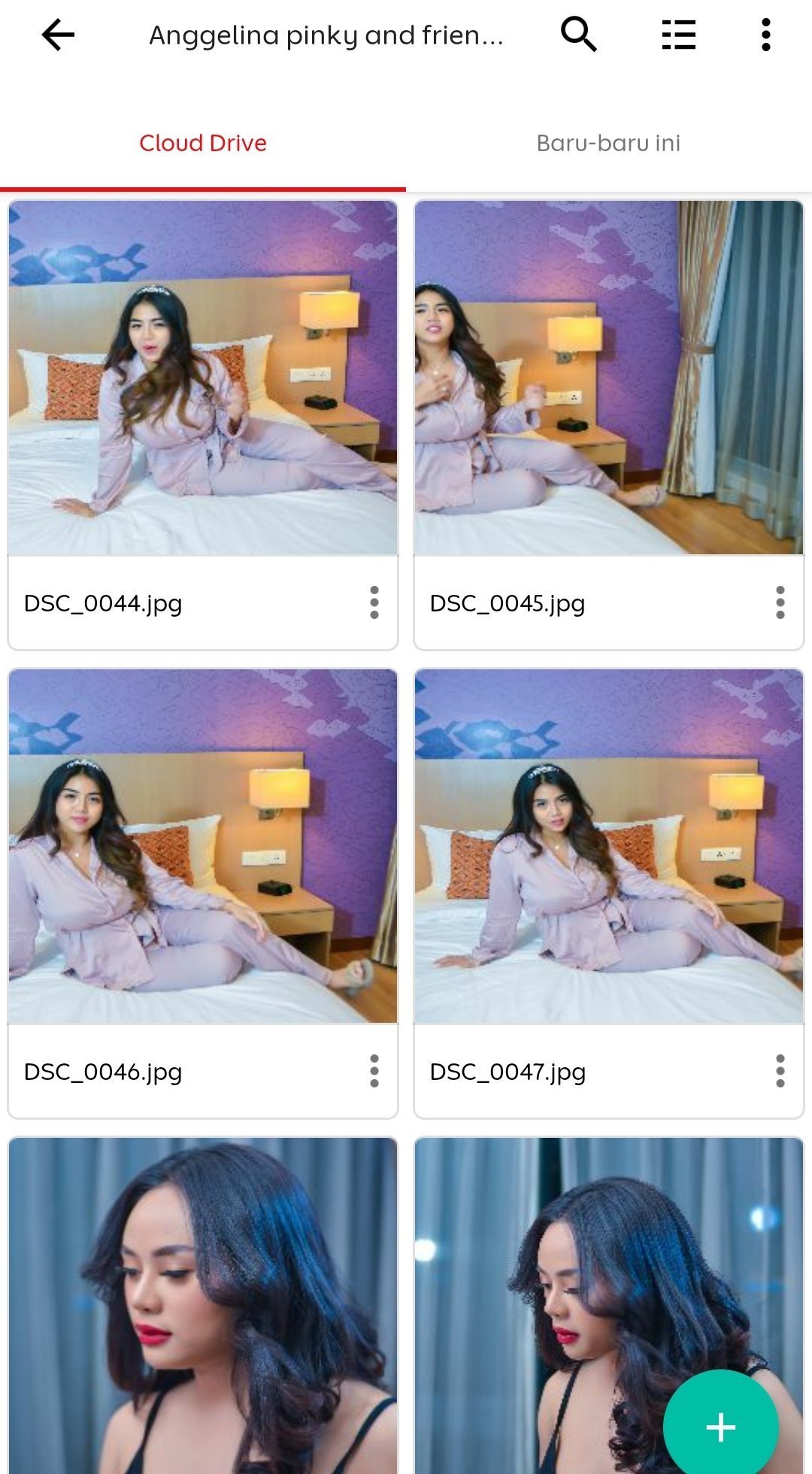Switch to list view layout

tap(678, 35)
